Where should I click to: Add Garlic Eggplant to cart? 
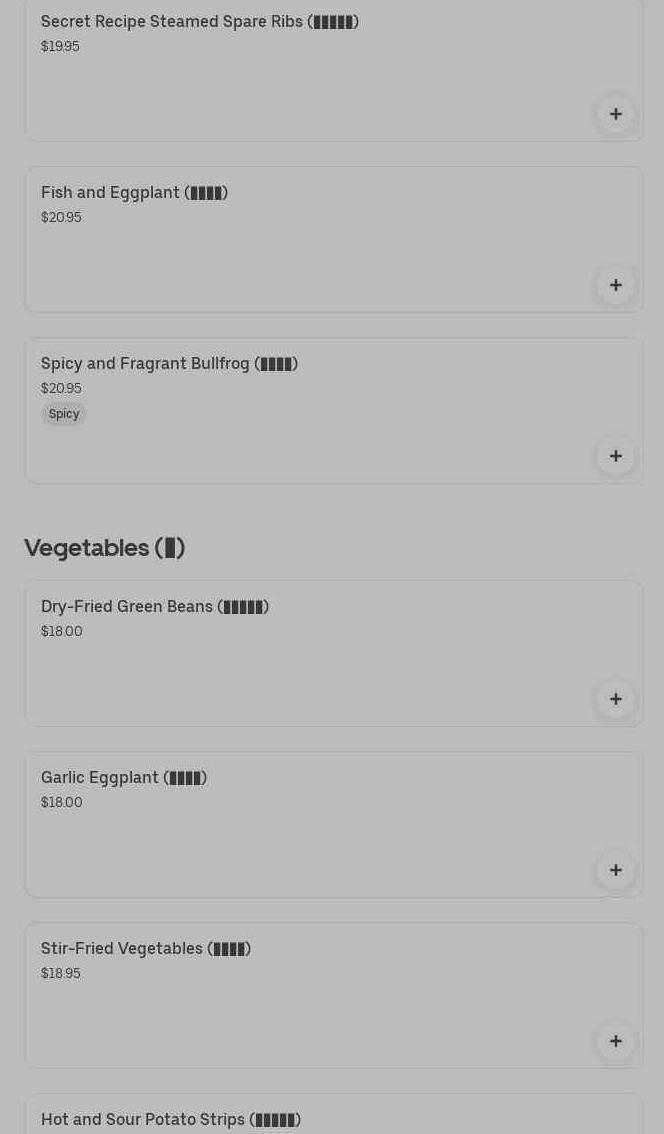615,870
